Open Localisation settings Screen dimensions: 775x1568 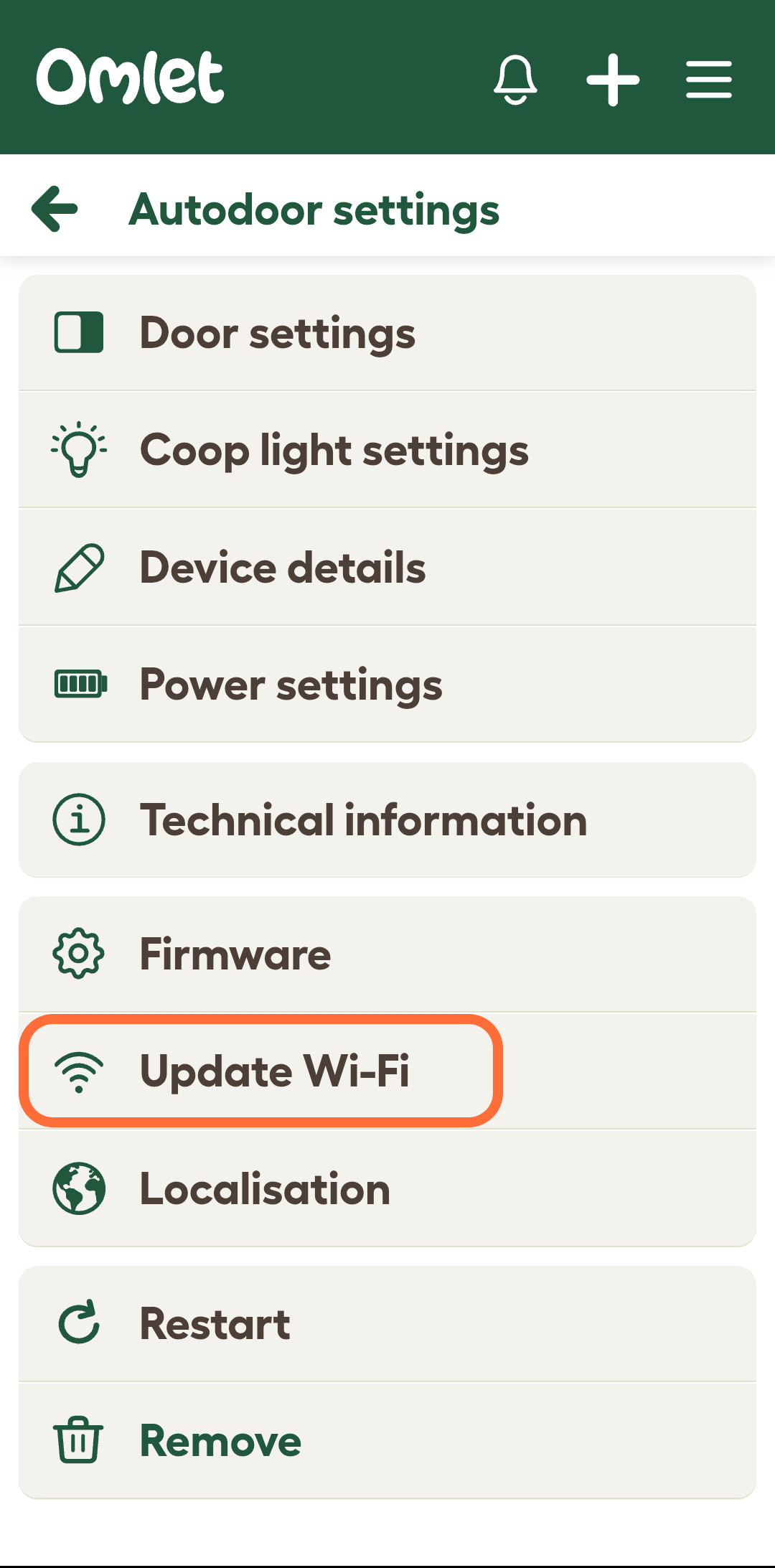point(387,1189)
